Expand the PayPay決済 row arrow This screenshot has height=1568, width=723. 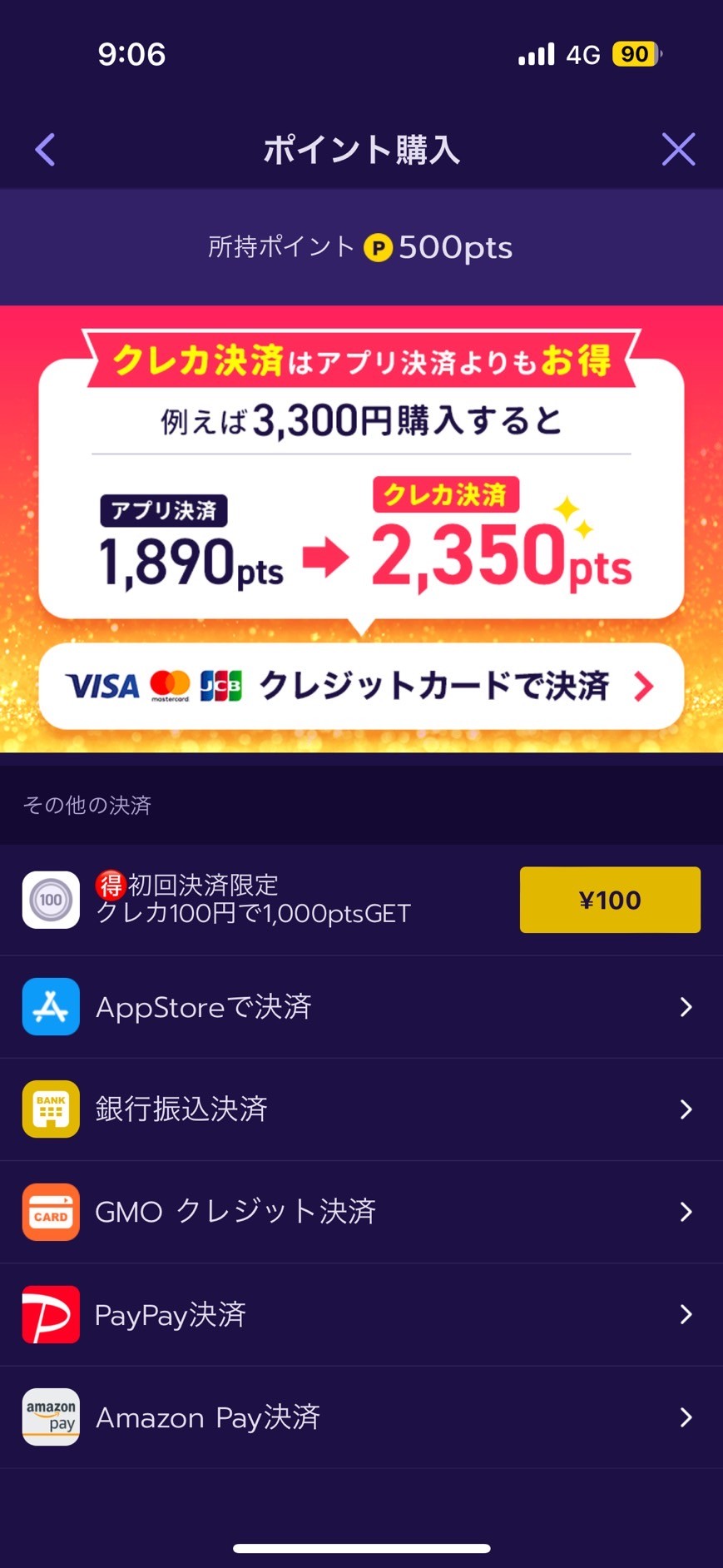click(x=684, y=1314)
